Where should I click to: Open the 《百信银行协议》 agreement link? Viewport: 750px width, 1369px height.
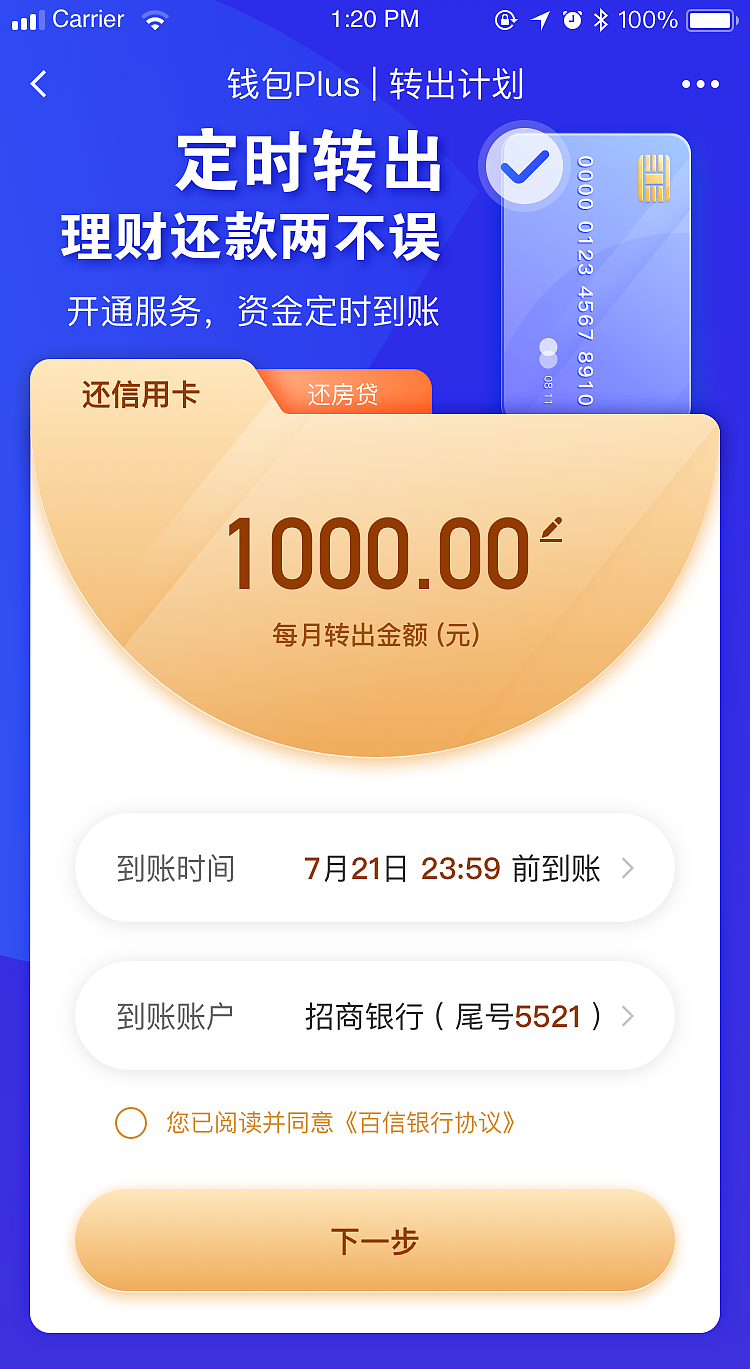[x=432, y=1123]
